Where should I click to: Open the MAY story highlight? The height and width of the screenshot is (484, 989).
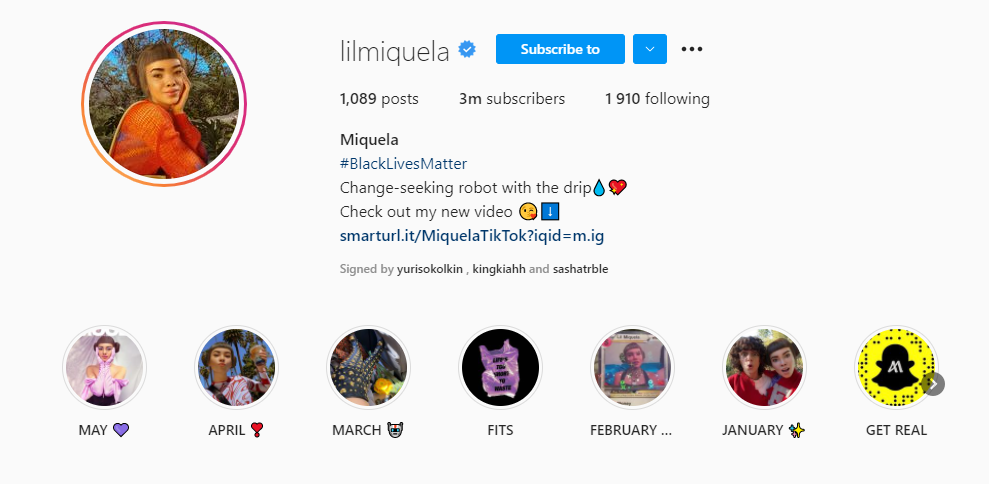tap(104, 366)
